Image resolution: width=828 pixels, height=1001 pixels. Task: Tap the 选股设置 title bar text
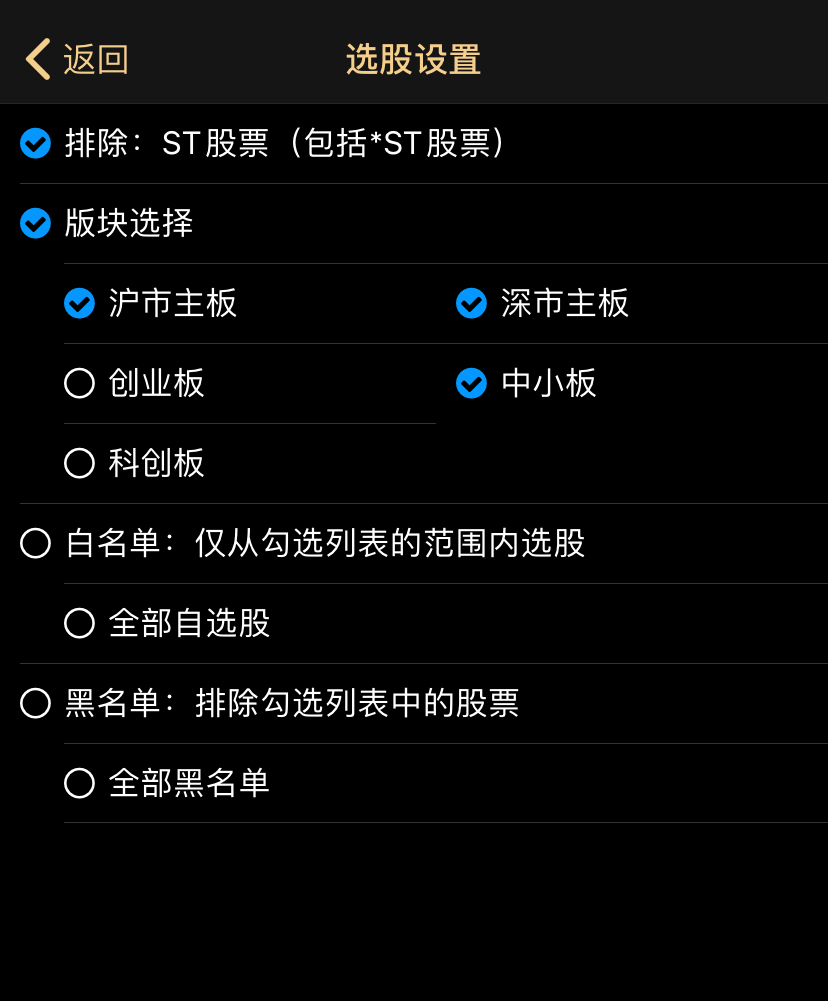pos(413,59)
